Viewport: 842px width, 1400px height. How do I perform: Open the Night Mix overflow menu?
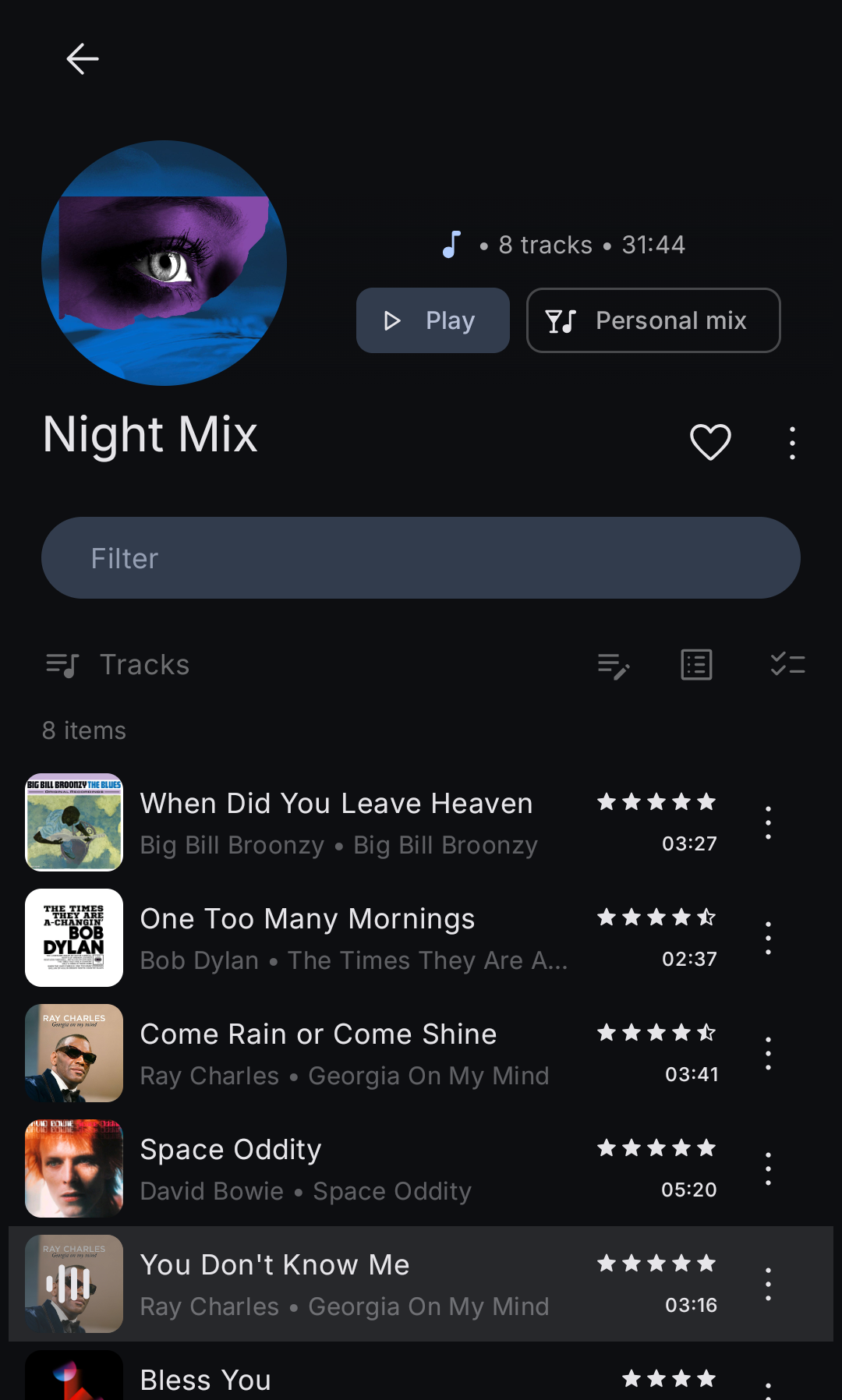[x=792, y=443]
